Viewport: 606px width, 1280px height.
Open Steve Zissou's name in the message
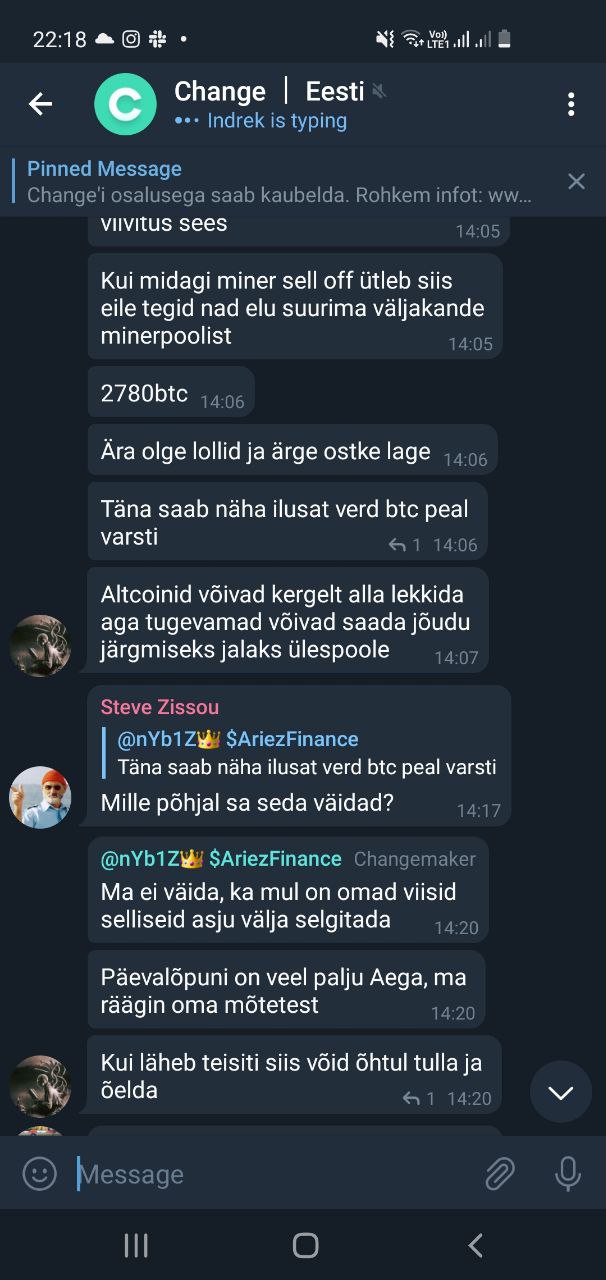click(160, 708)
